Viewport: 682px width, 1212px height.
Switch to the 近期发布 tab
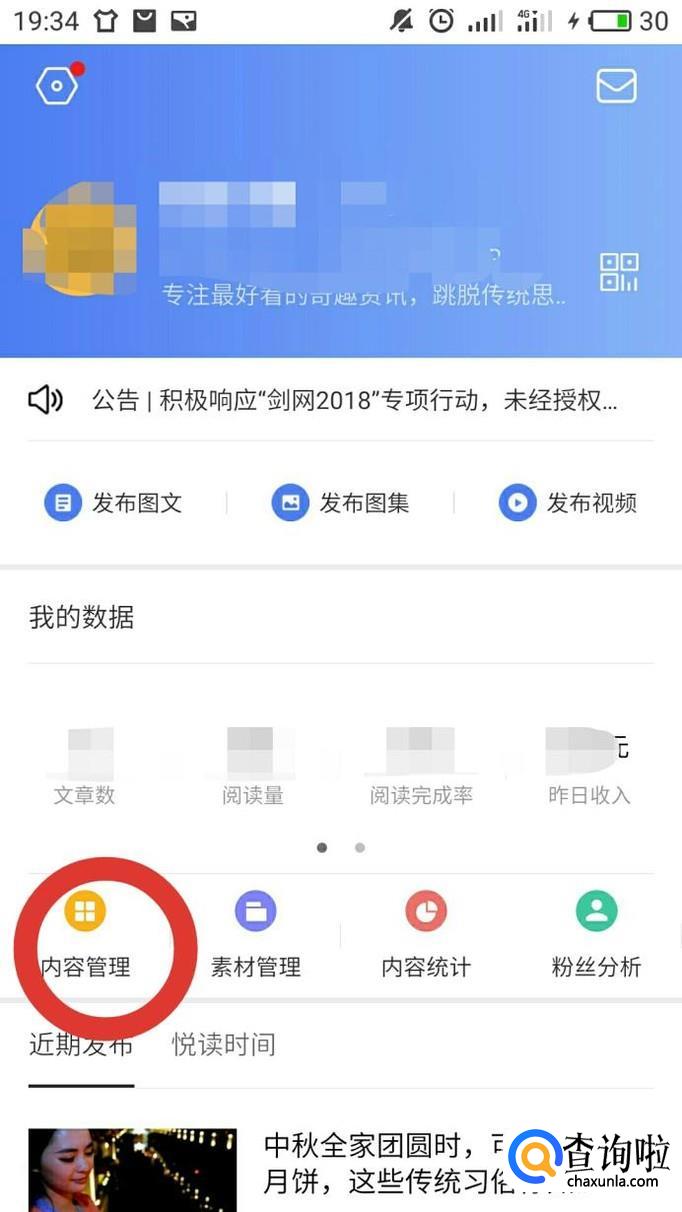pyautogui.click(x=80, y=1045)
